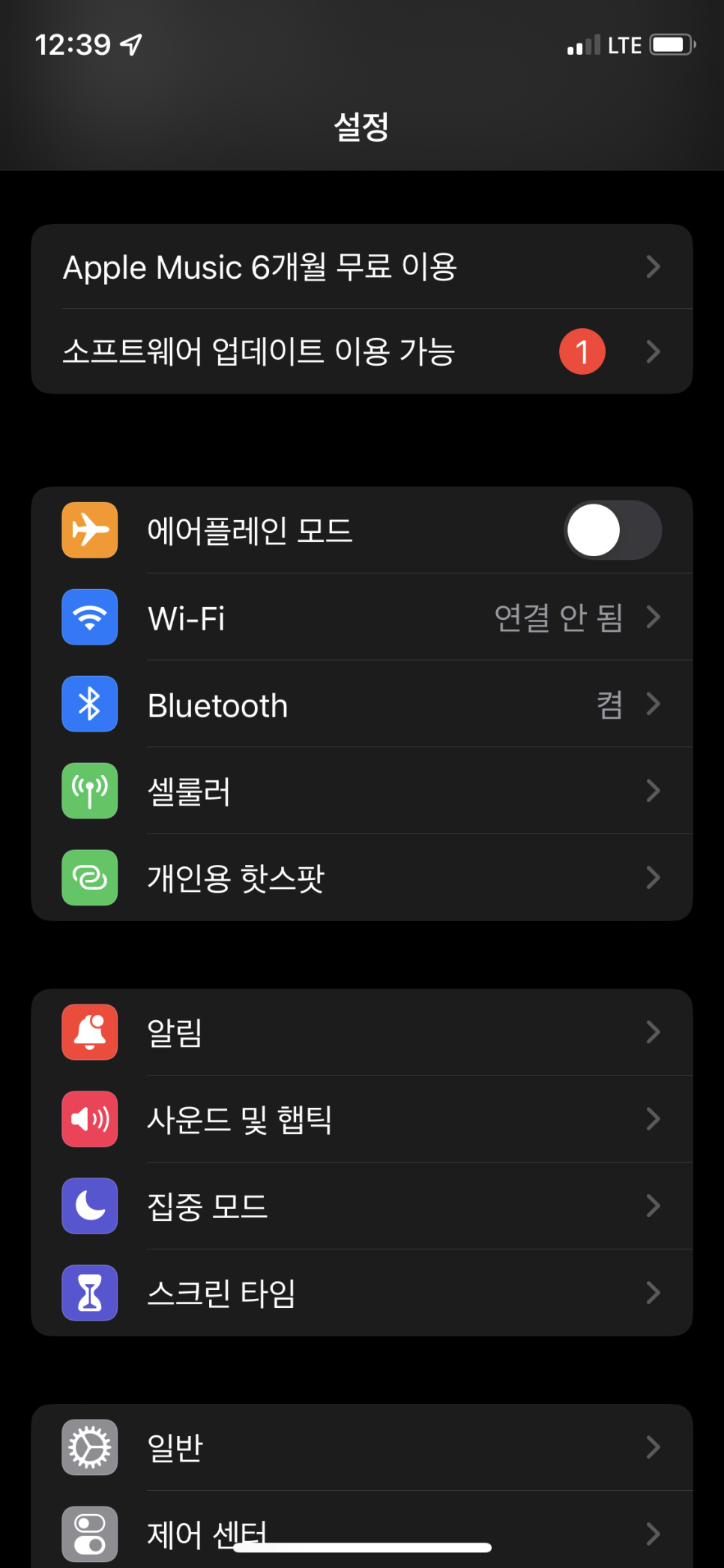The width and height of the screenshot is (724, 1568).
Task: Open 사운드 및 햅틱 settings
Action: coord(361,1119)
